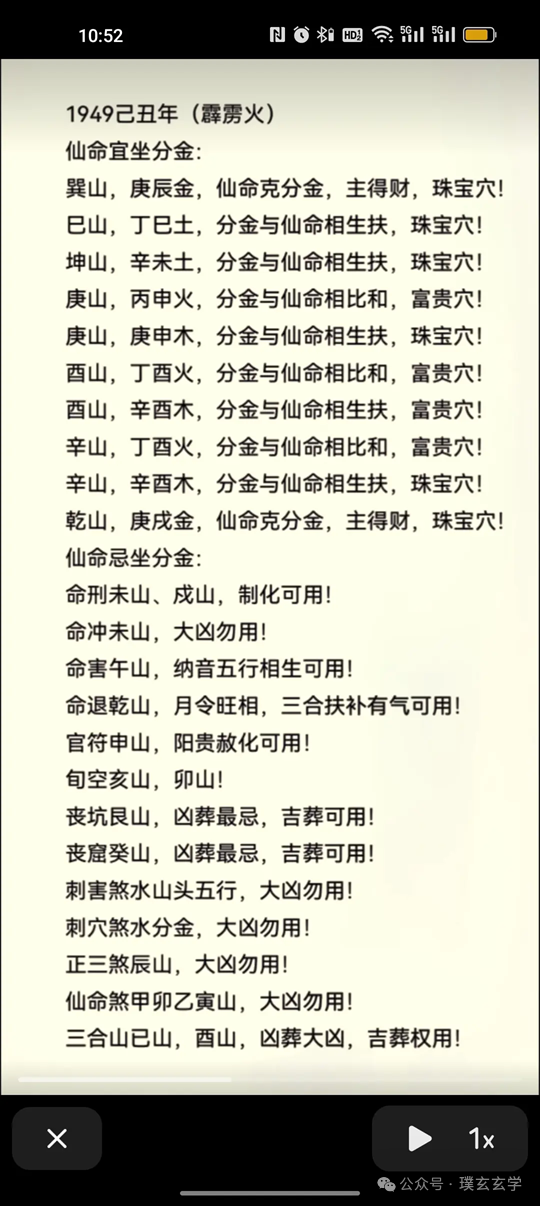Change the 1x playback speed

(x=482, y=1138)
